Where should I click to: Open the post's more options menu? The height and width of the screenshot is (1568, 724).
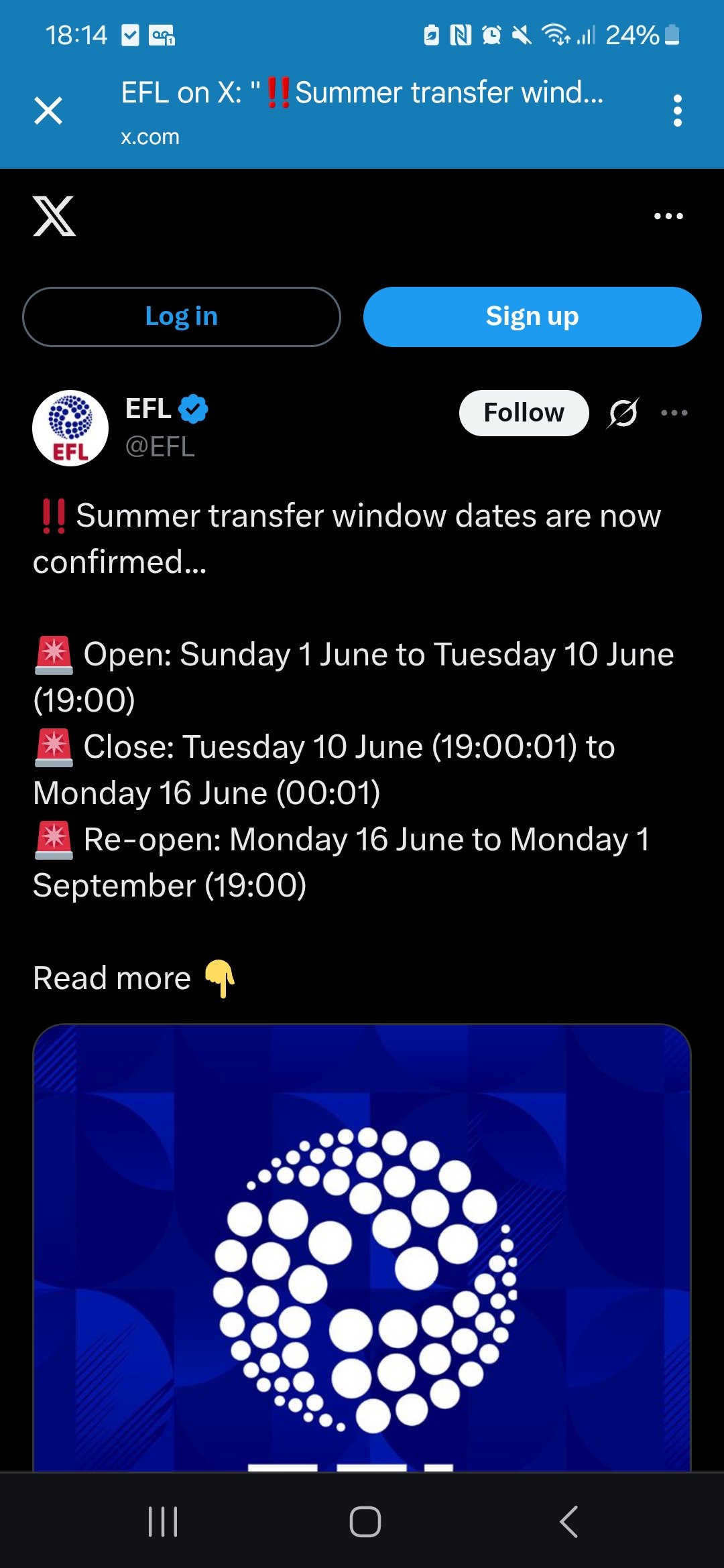point(674,413)
